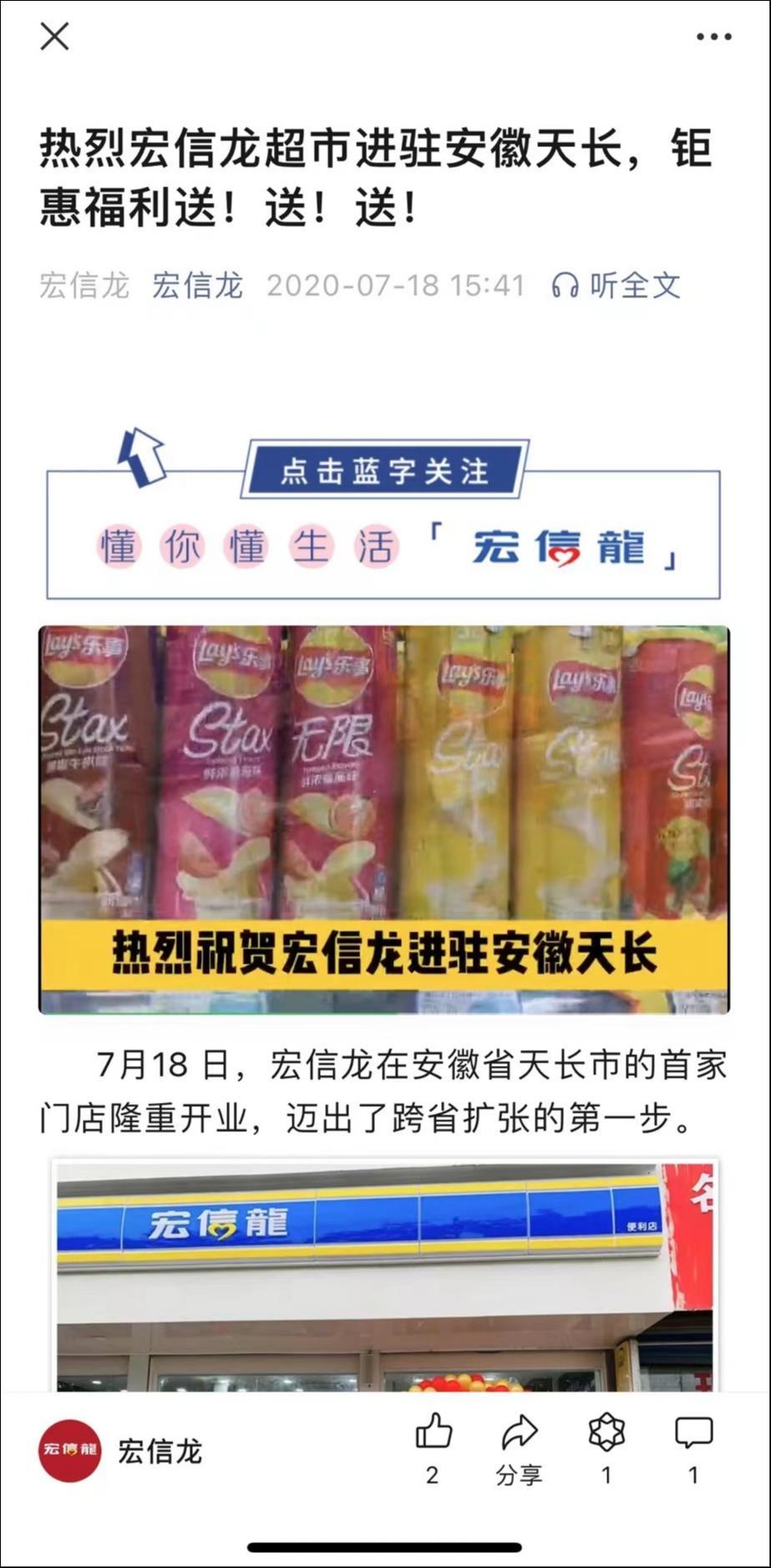
Task: Close the article page
Action: coord(55,37)
